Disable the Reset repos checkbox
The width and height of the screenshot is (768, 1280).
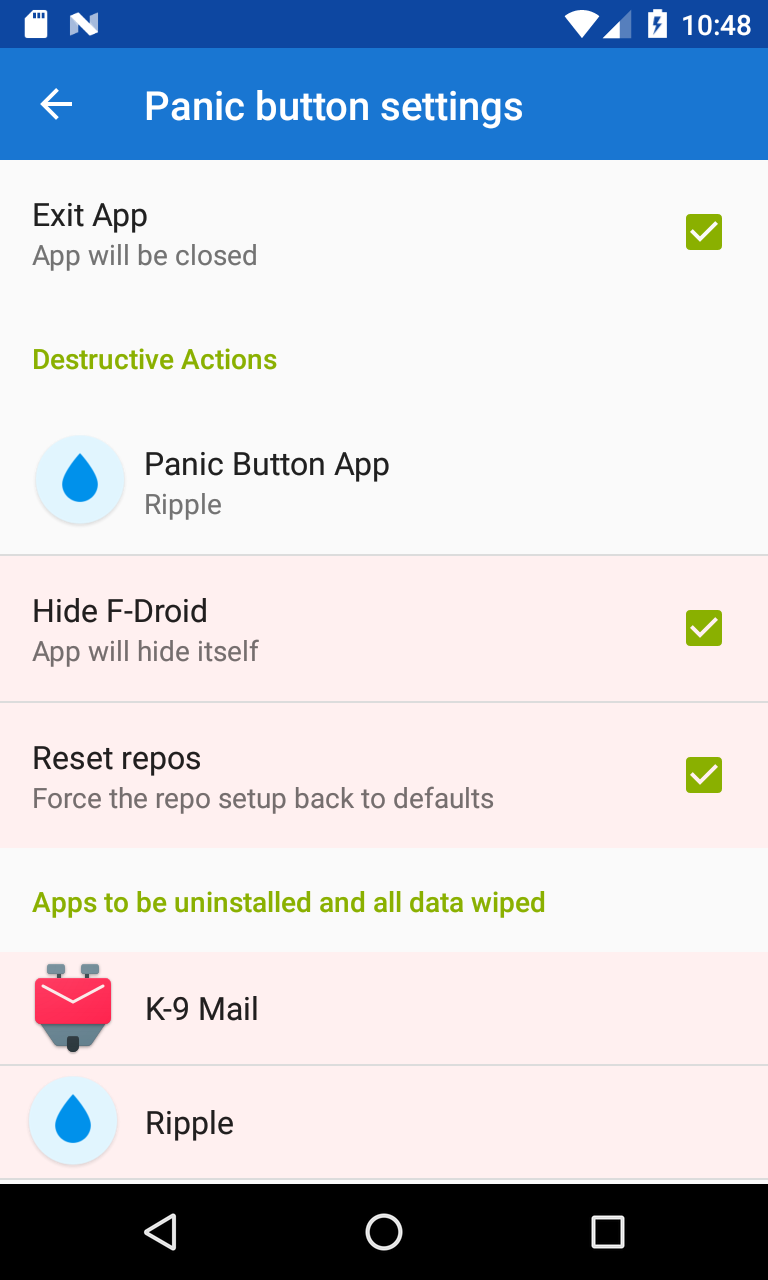tap(703, 775)
